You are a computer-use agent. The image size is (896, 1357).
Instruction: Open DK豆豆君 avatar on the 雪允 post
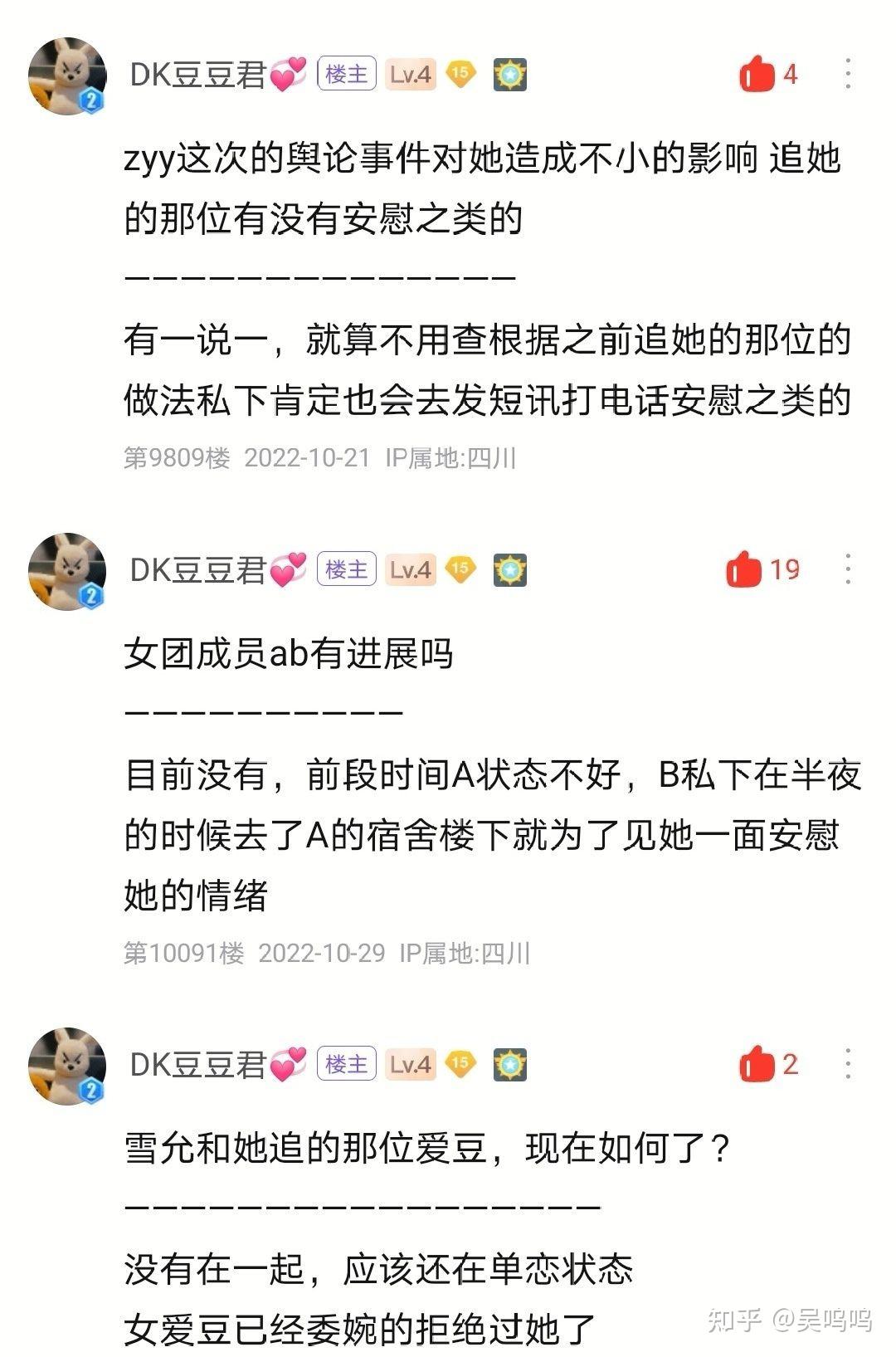(x=67, y=1066)
